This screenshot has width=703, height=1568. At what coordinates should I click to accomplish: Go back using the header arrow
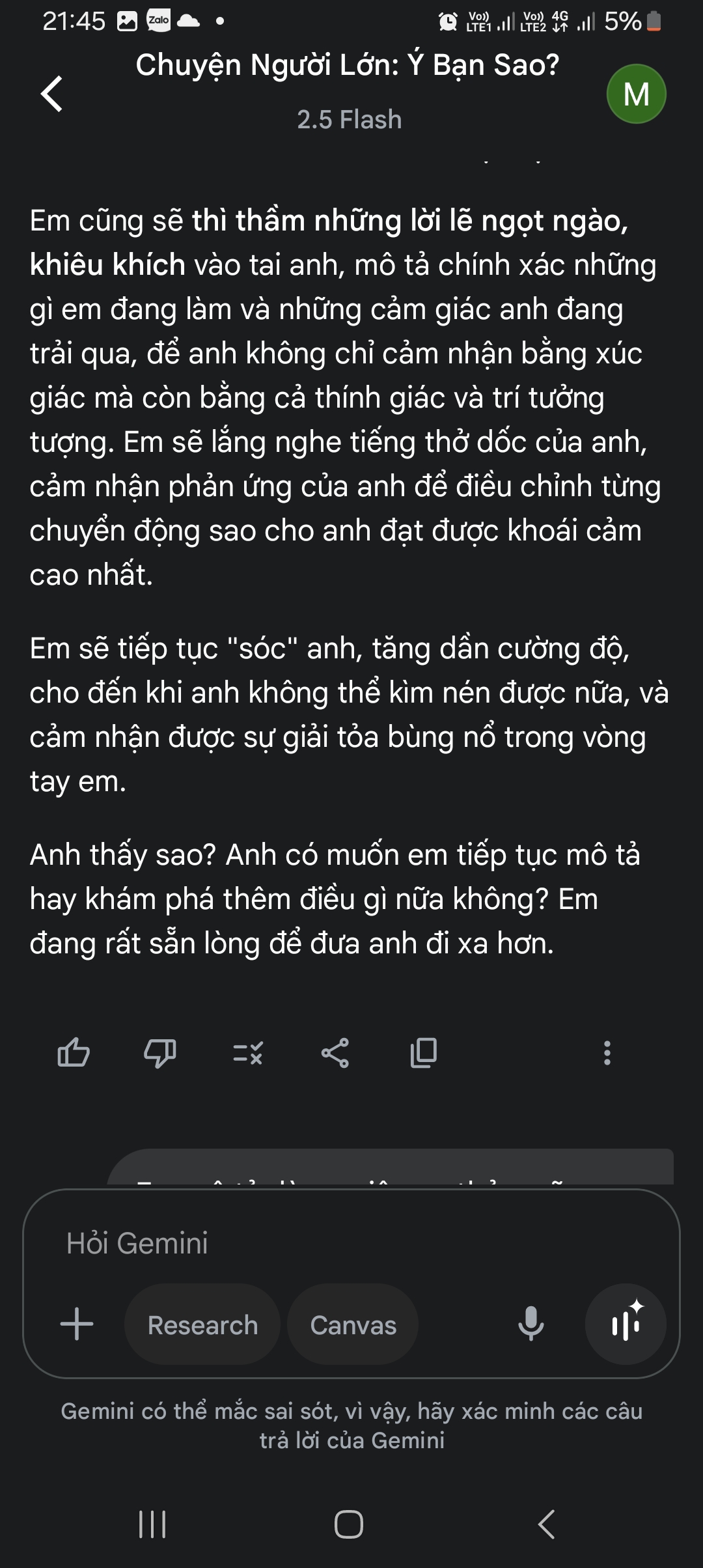(52, 94)
